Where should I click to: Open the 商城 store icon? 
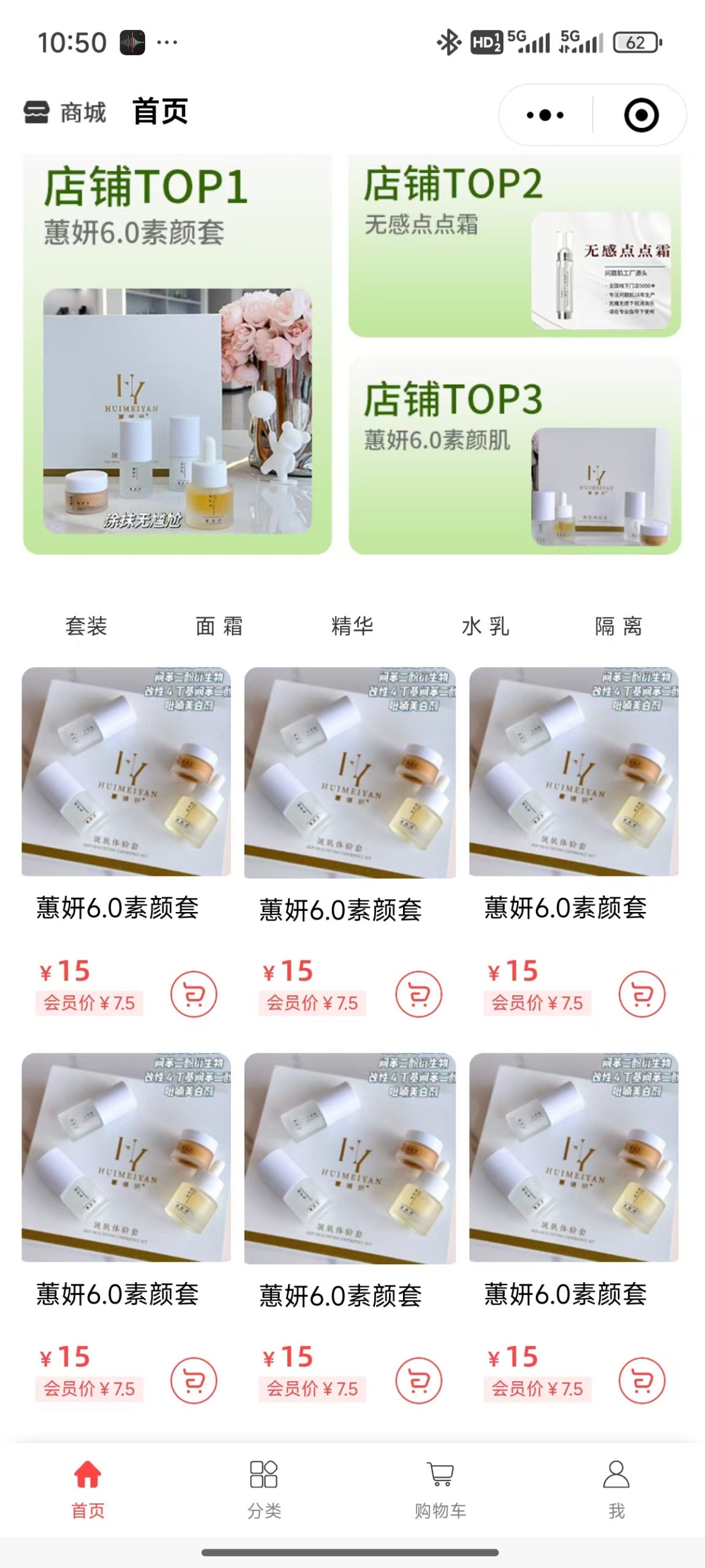pos(37,113)
